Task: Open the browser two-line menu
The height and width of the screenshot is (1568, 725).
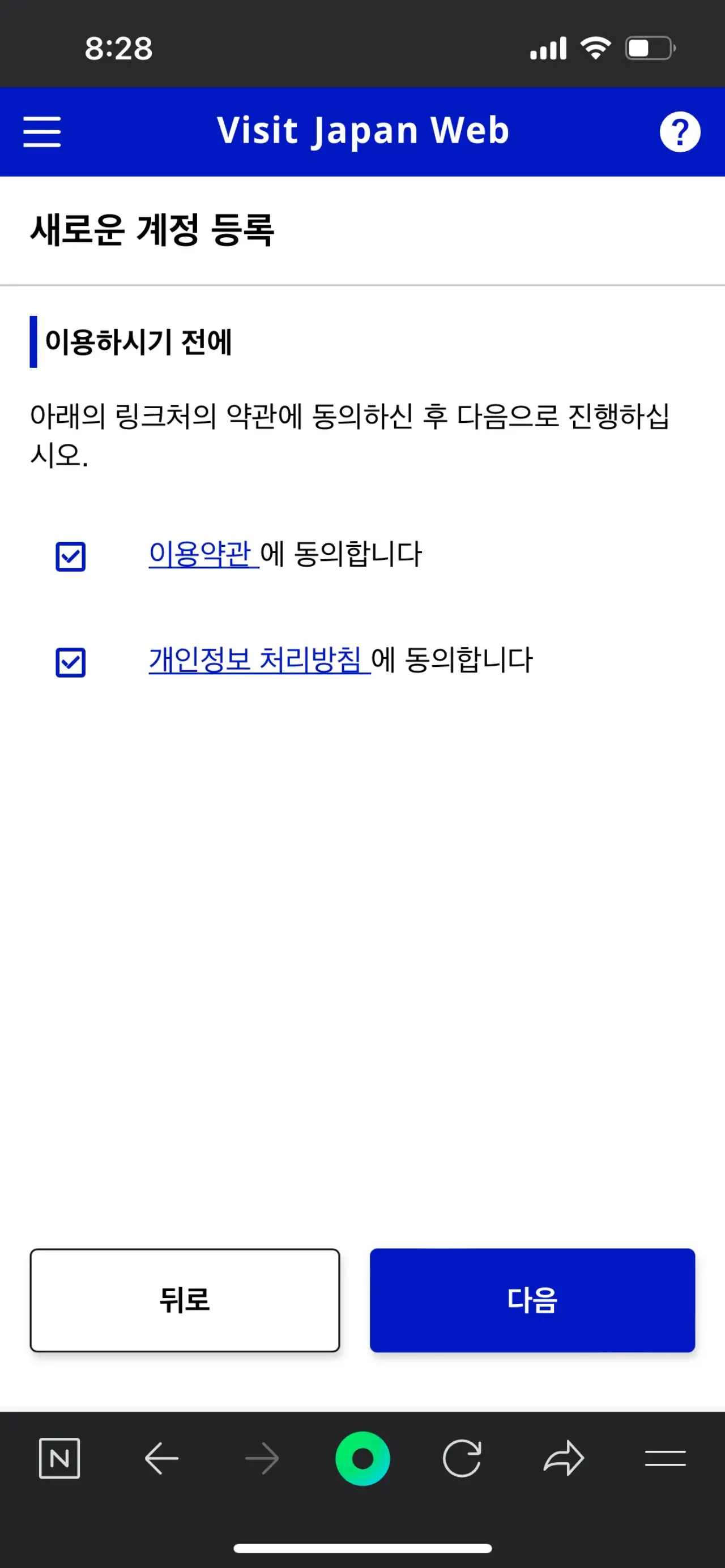Action: click(666, 1458)
